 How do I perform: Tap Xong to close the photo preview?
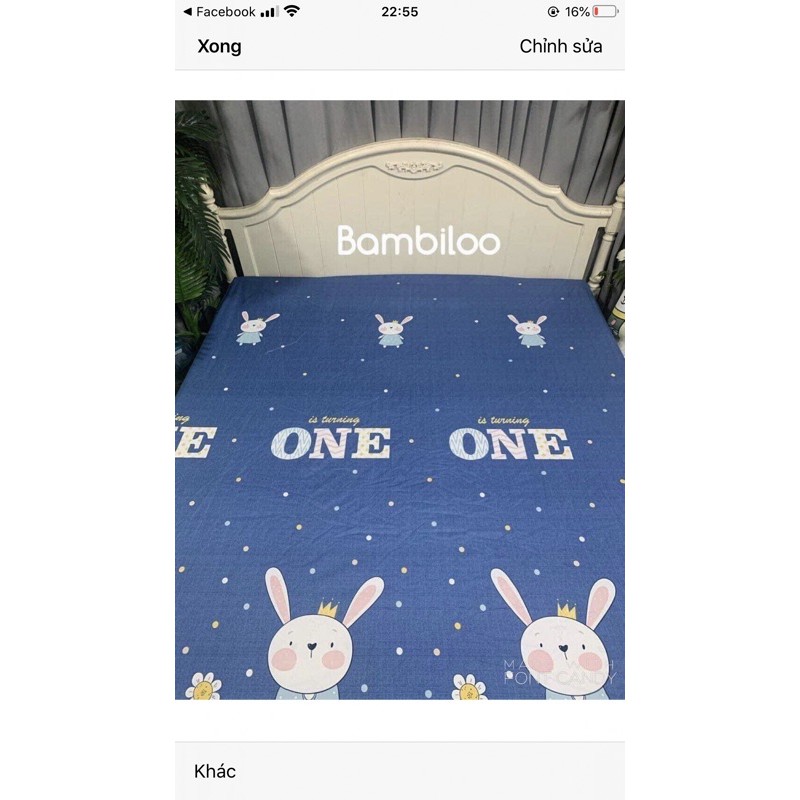coord(219,46)
